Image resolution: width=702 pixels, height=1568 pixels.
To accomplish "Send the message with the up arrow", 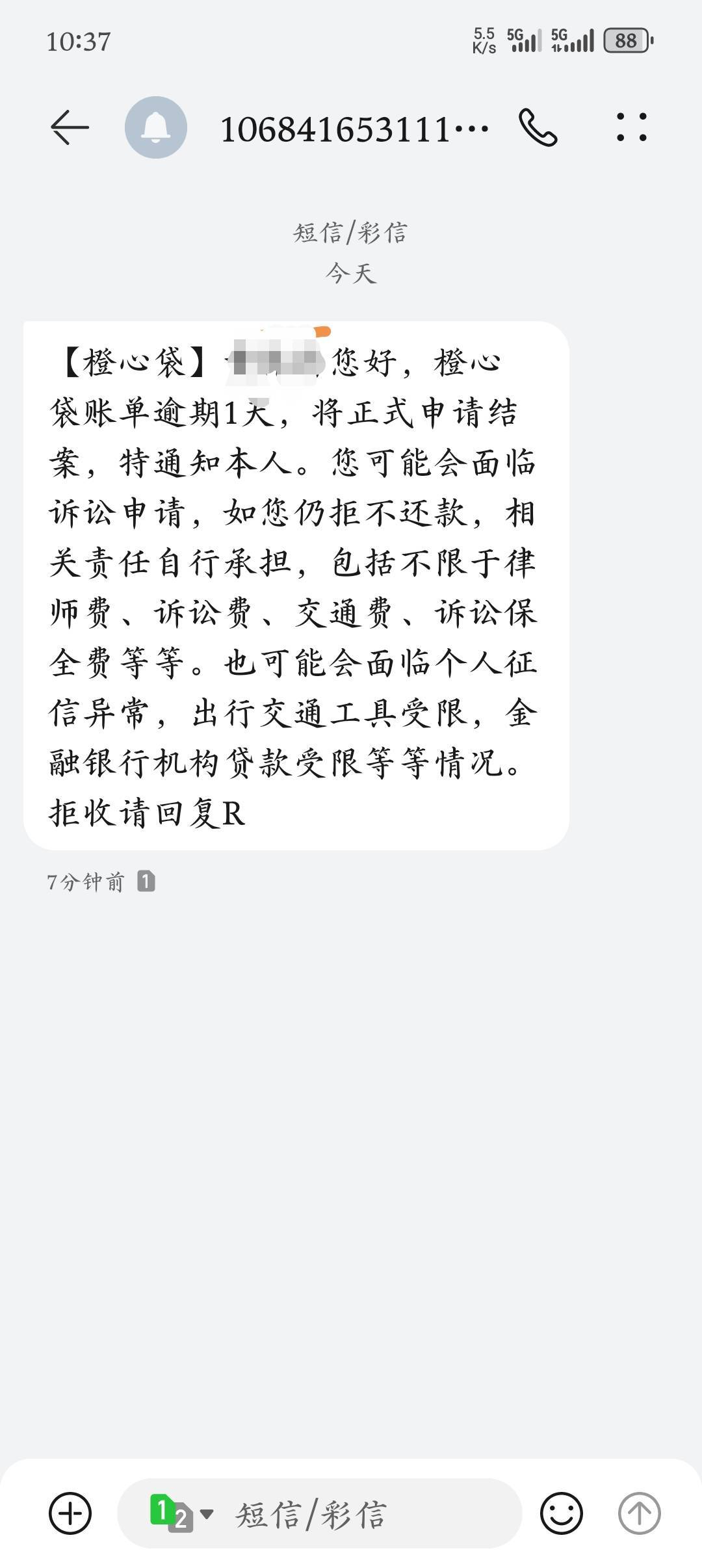I will [x=639, y=1513].
